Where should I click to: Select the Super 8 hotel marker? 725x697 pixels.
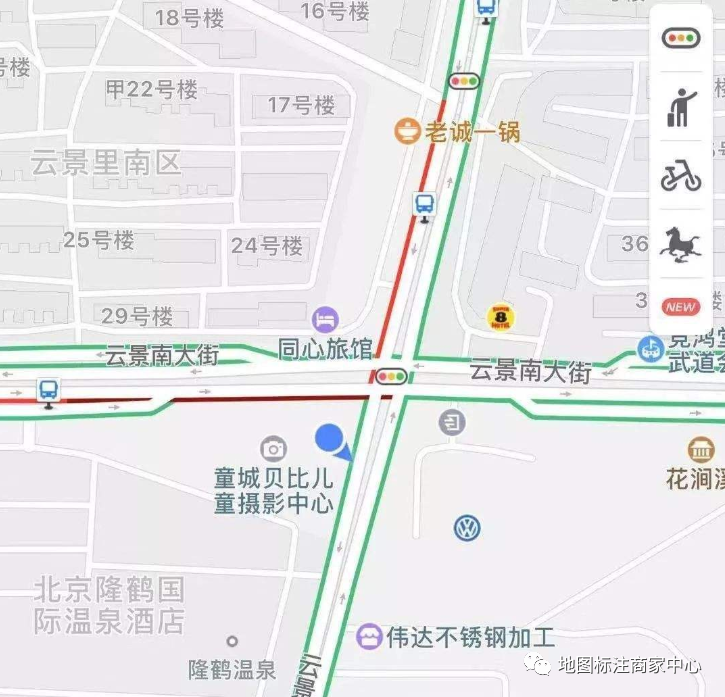(x=501, y=318)
